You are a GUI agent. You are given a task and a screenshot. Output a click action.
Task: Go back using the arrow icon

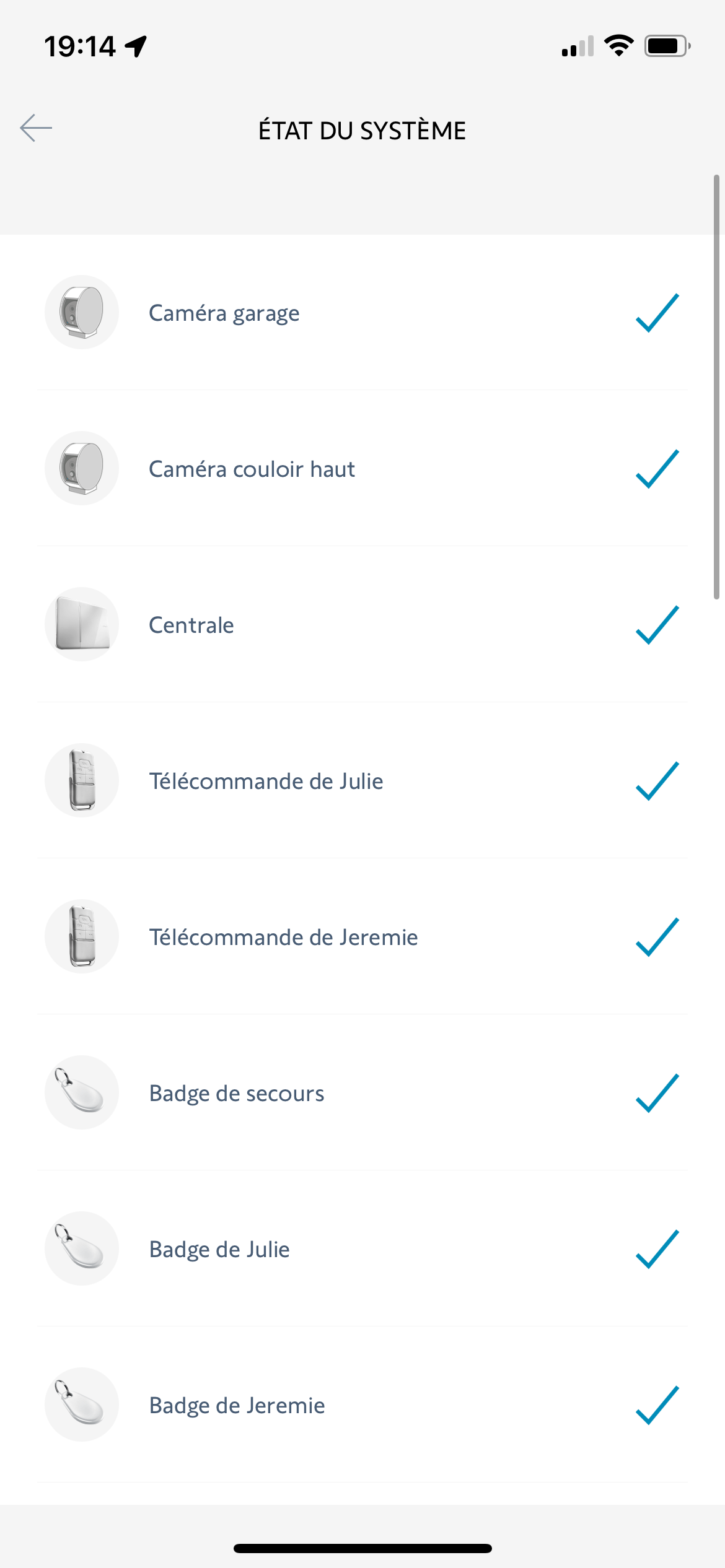[x=36, y=128]
